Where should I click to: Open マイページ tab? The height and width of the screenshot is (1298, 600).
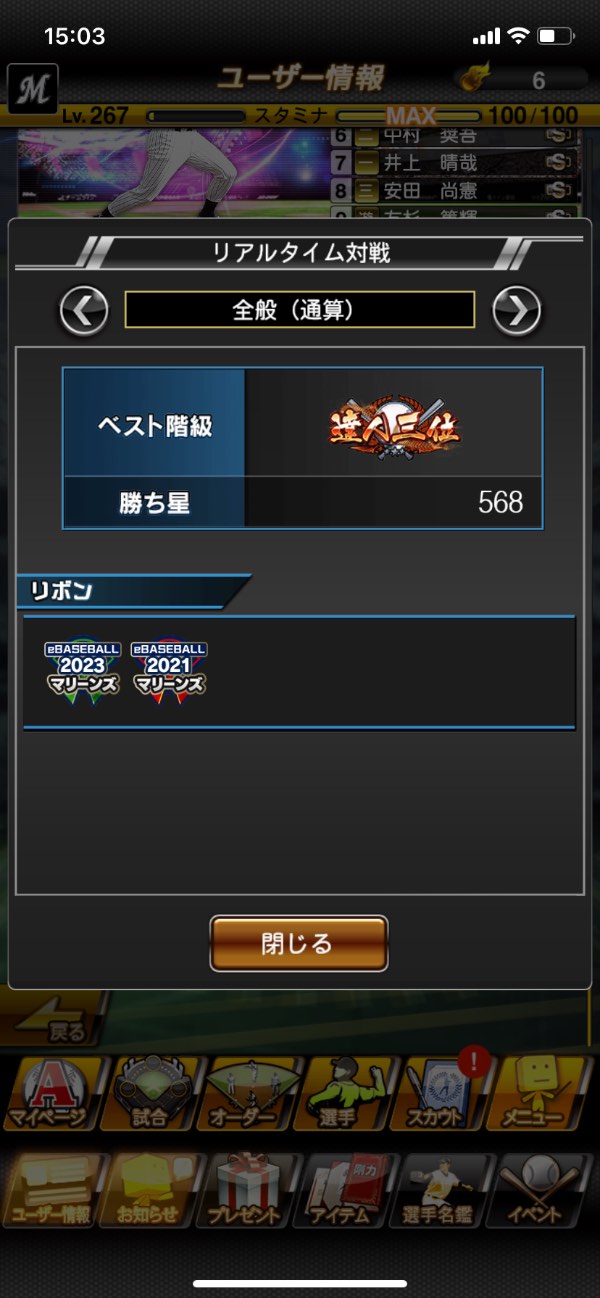pos(50,1093)
